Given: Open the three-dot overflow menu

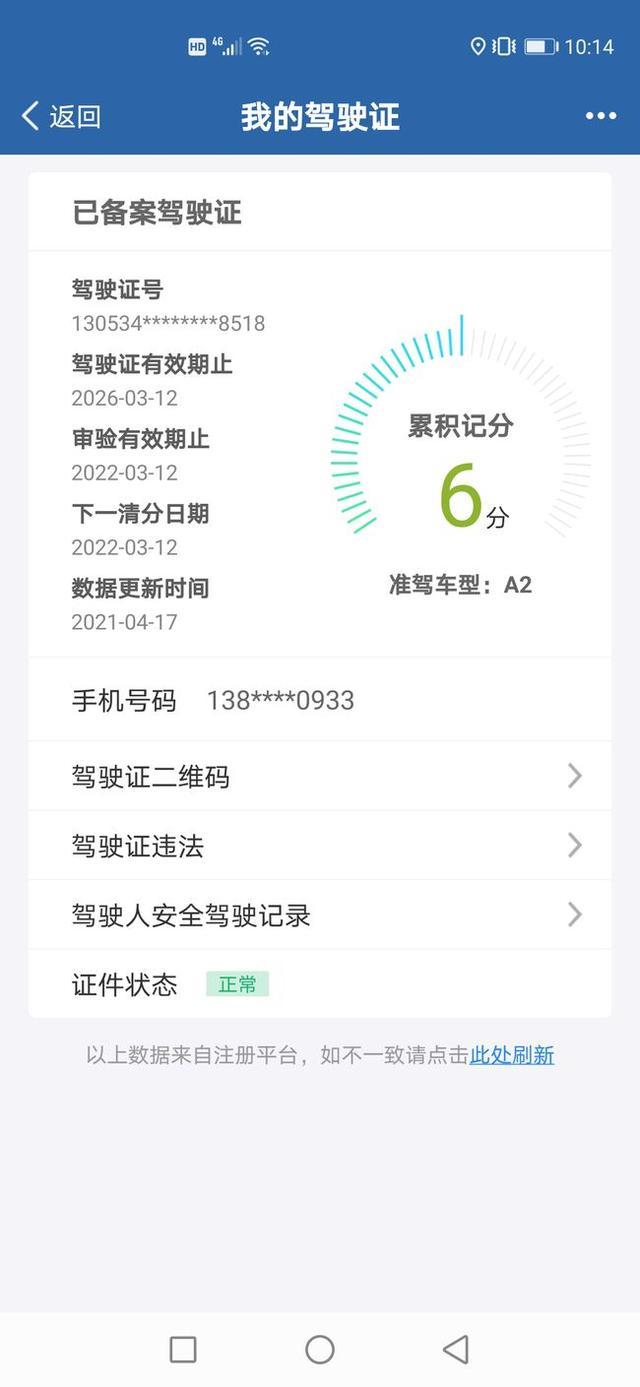Looking at the screenshot, I should (601, 116).
